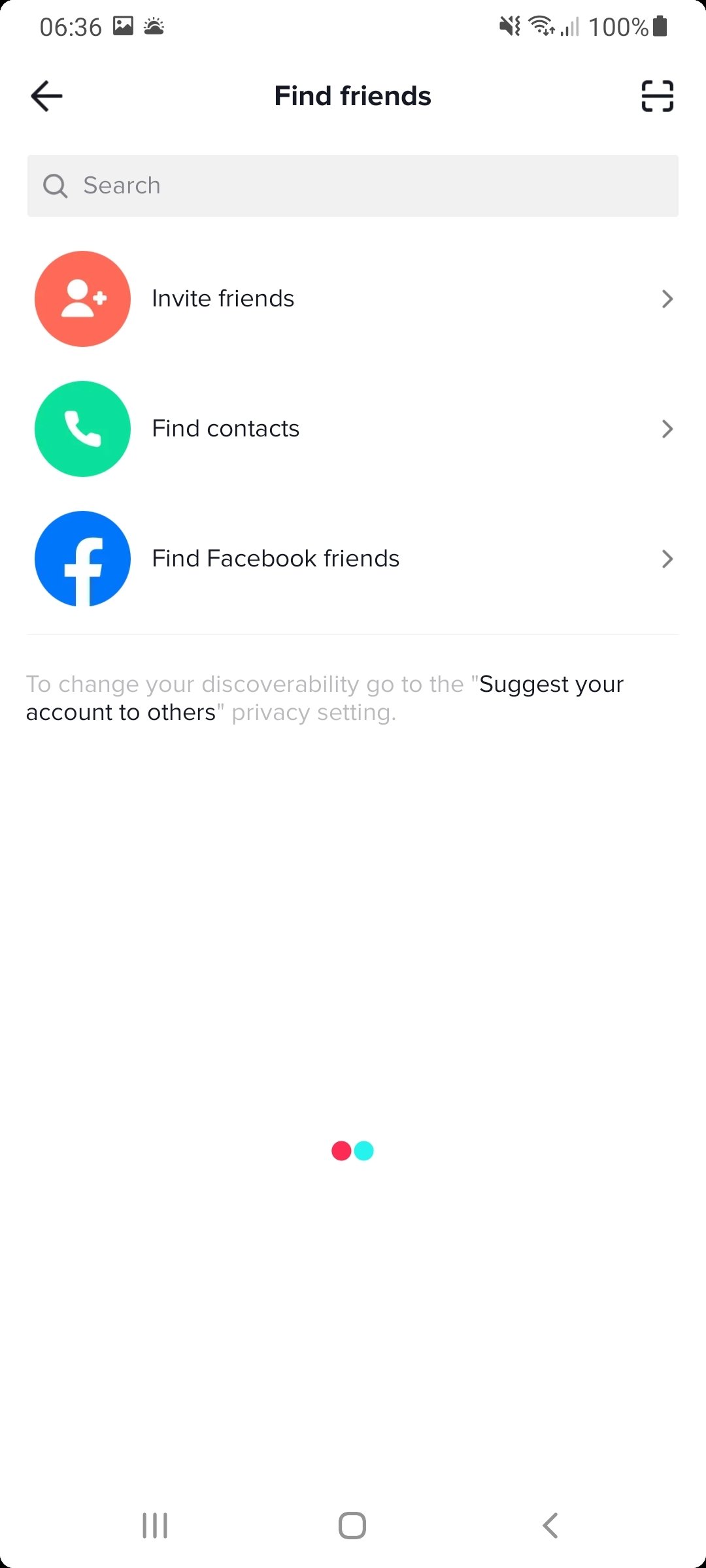Open the QR code scanner icon
The width and height of the screenshot is (706, 1568).
[657, 96]
